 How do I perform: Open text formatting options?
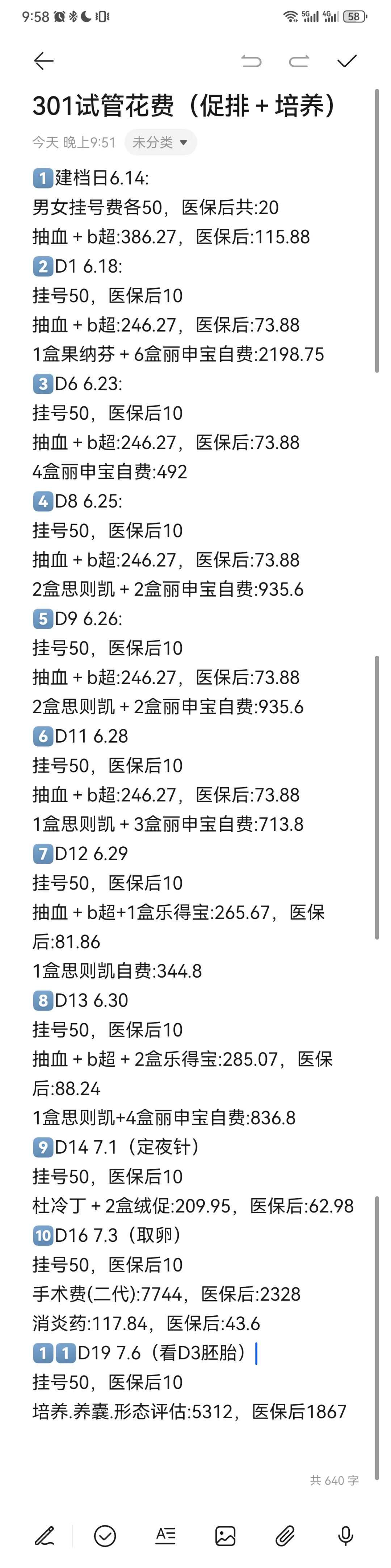point(165,1536)
